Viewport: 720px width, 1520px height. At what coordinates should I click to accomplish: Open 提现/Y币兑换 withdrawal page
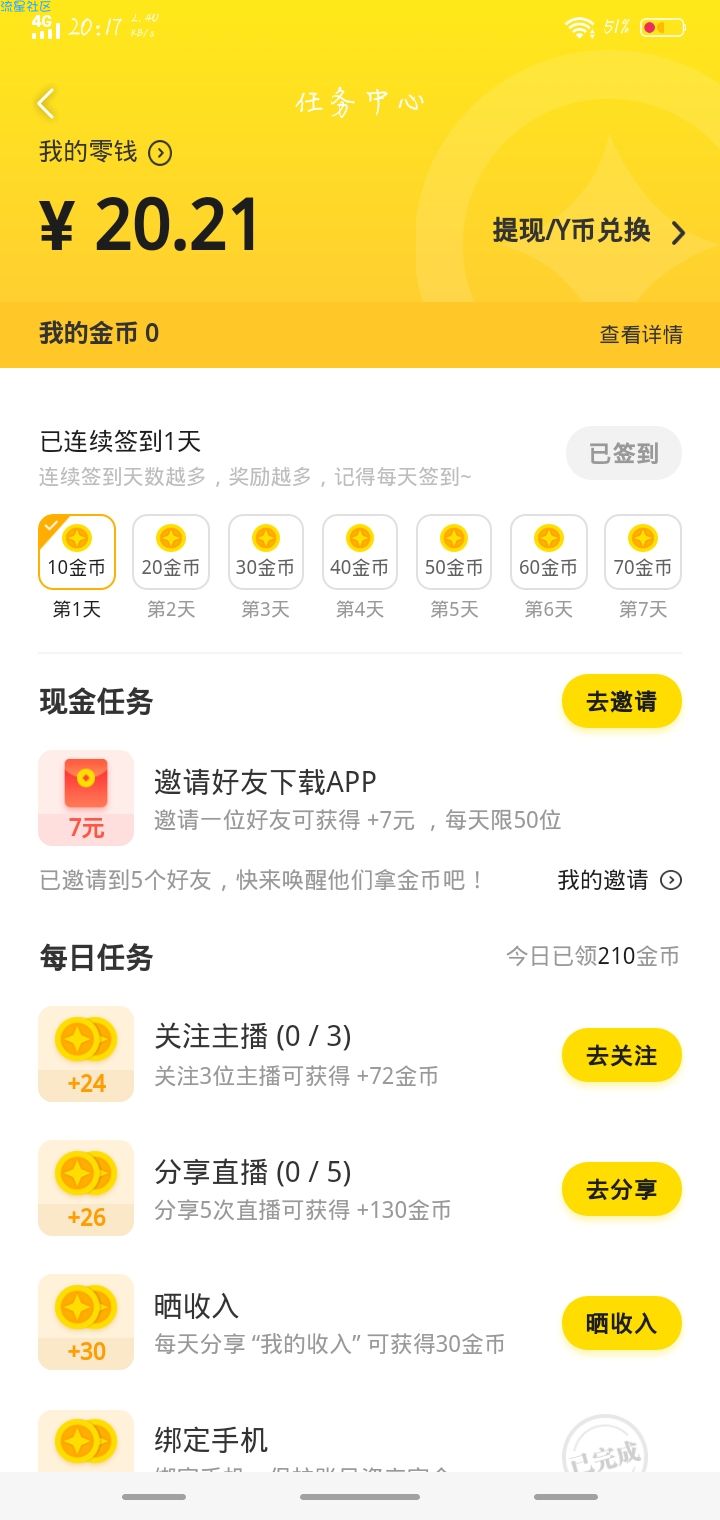pyautogui.click(x=589, y=231)
